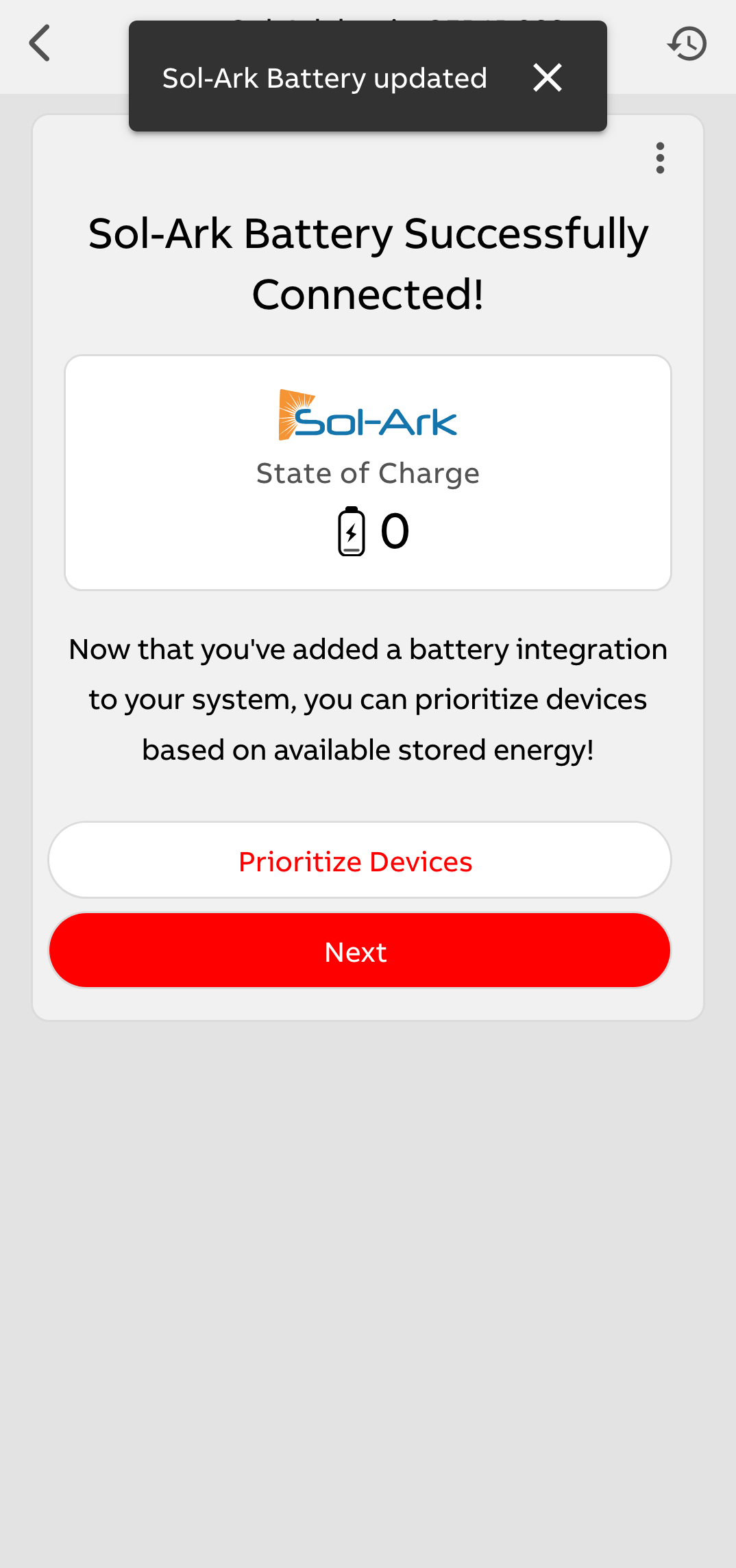Tap the Prioritize Devices button
This screenshot has width=736, height=1568.
(359, 860)
